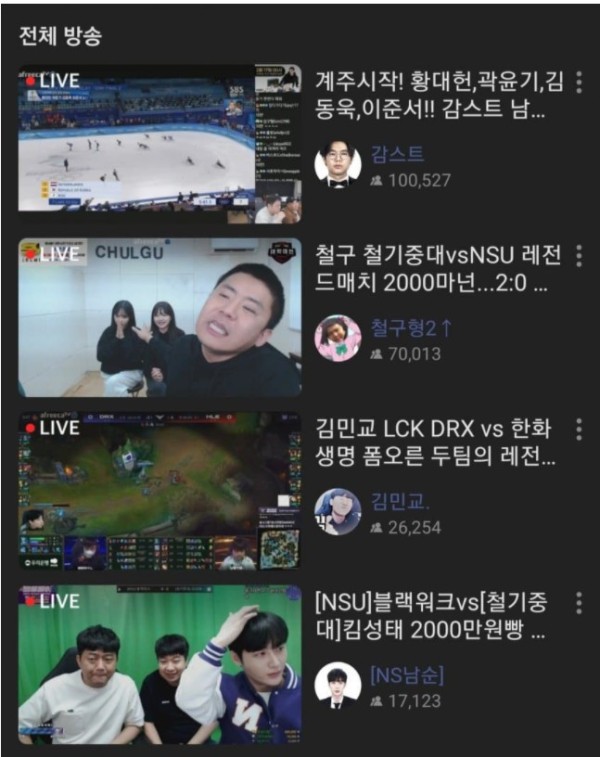Watch the 철구형2 CHULGU live stream
This screenshot has height=757, width=600.
(x=160, y=317)
